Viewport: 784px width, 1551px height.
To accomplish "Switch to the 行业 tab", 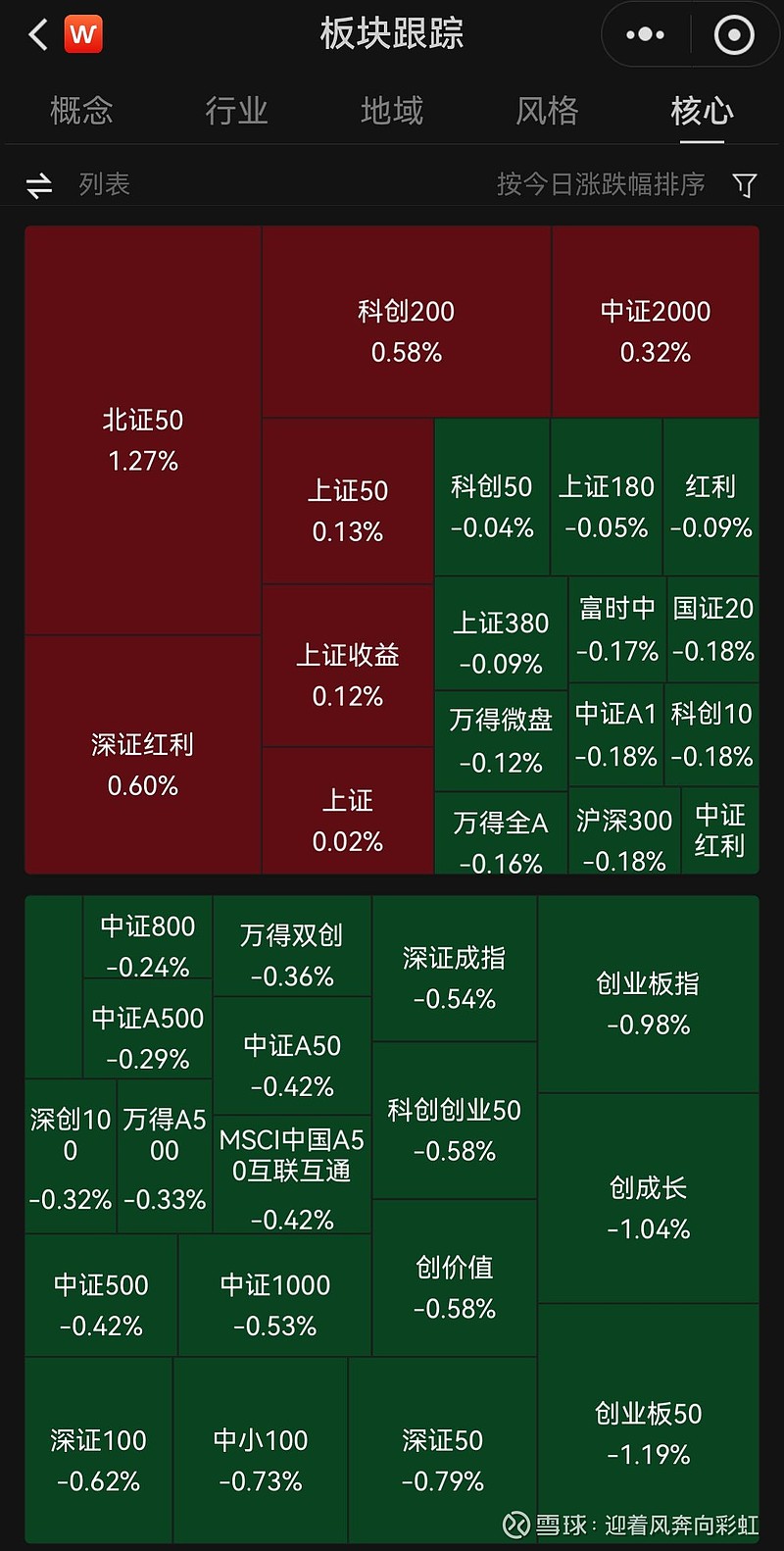I will [236, 112].
